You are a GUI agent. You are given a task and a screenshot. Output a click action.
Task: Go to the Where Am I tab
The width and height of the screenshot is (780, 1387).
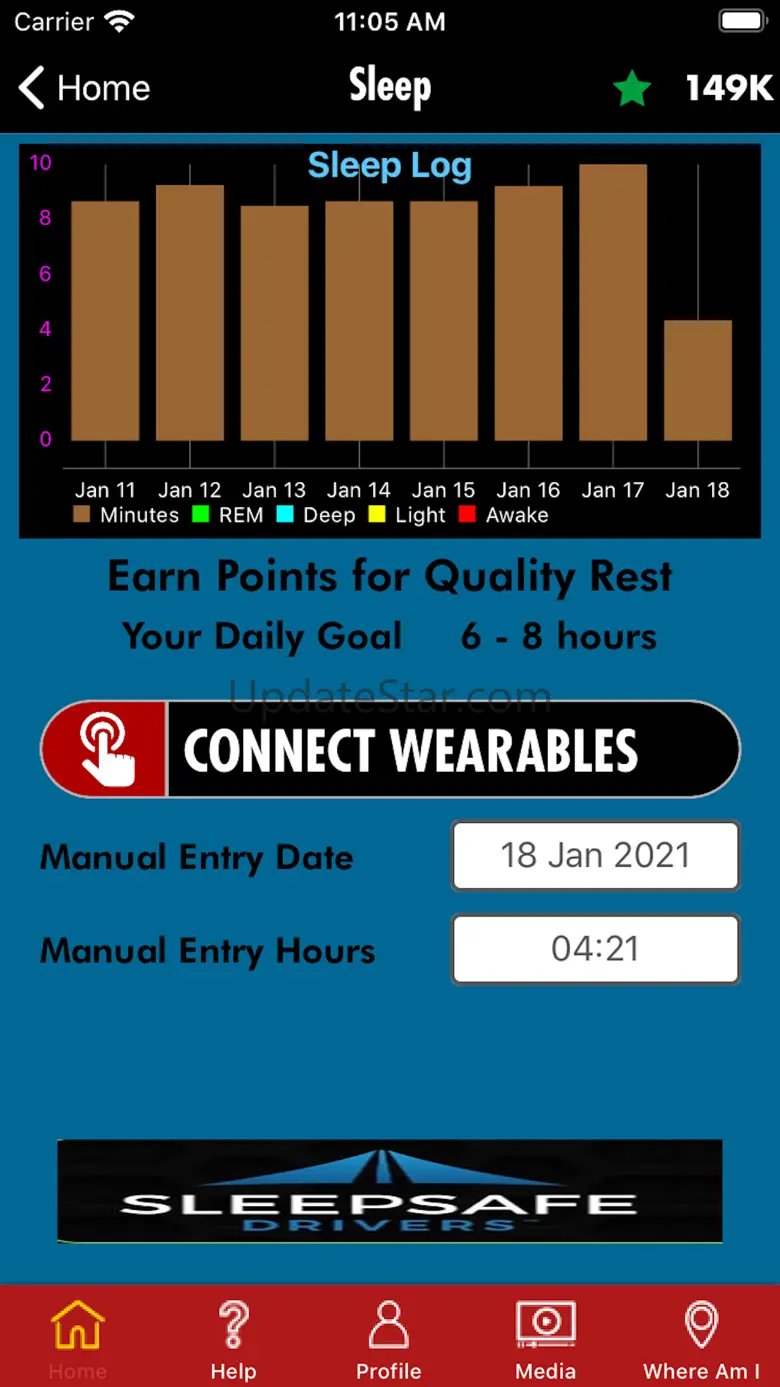pyautogui.click(x=701, y=1337)
